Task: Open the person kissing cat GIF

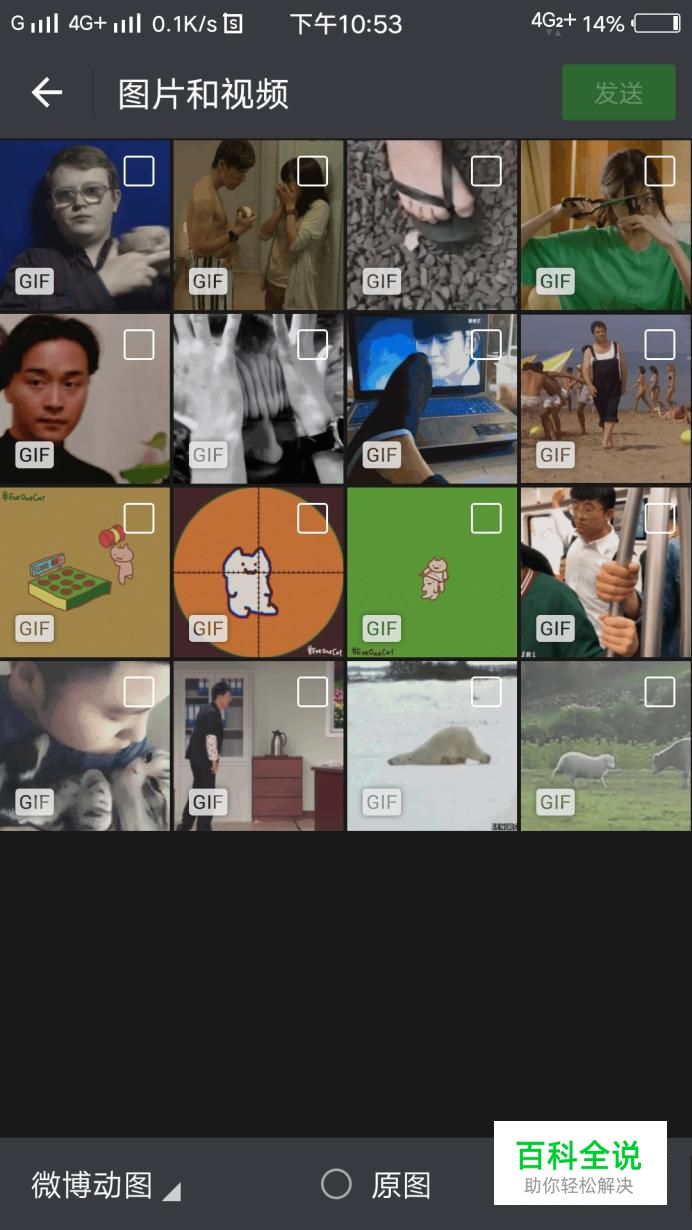Action: tap(85, 746)
